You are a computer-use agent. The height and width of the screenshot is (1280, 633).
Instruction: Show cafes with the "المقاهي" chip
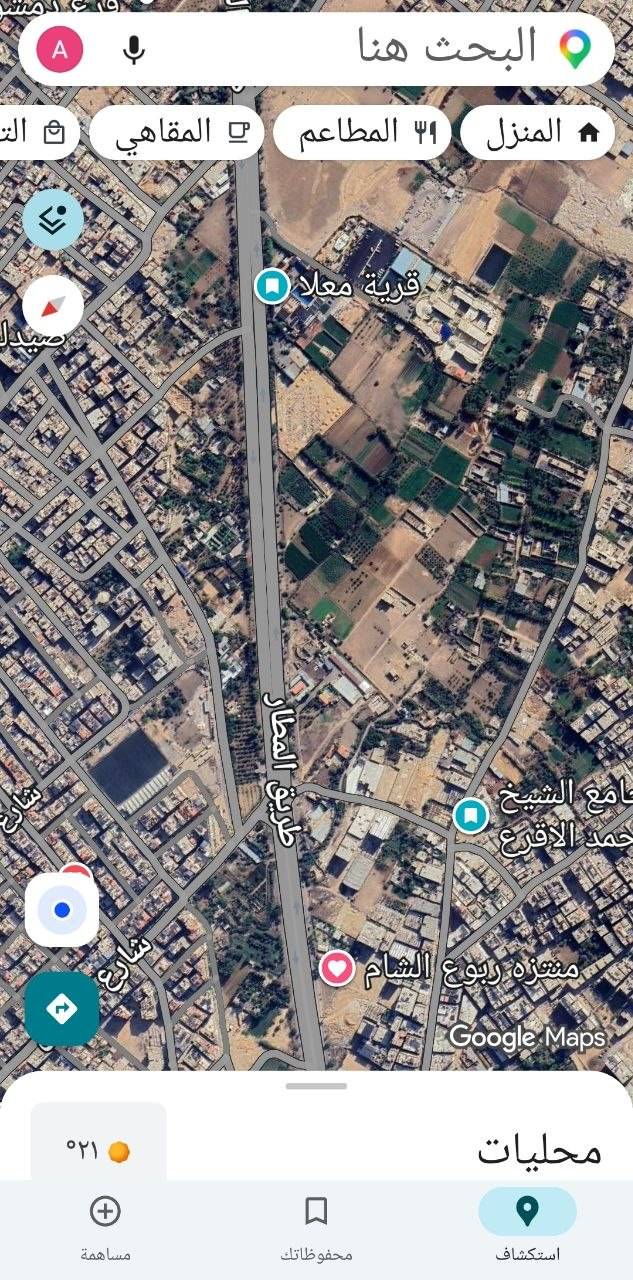tap(177, 133)
